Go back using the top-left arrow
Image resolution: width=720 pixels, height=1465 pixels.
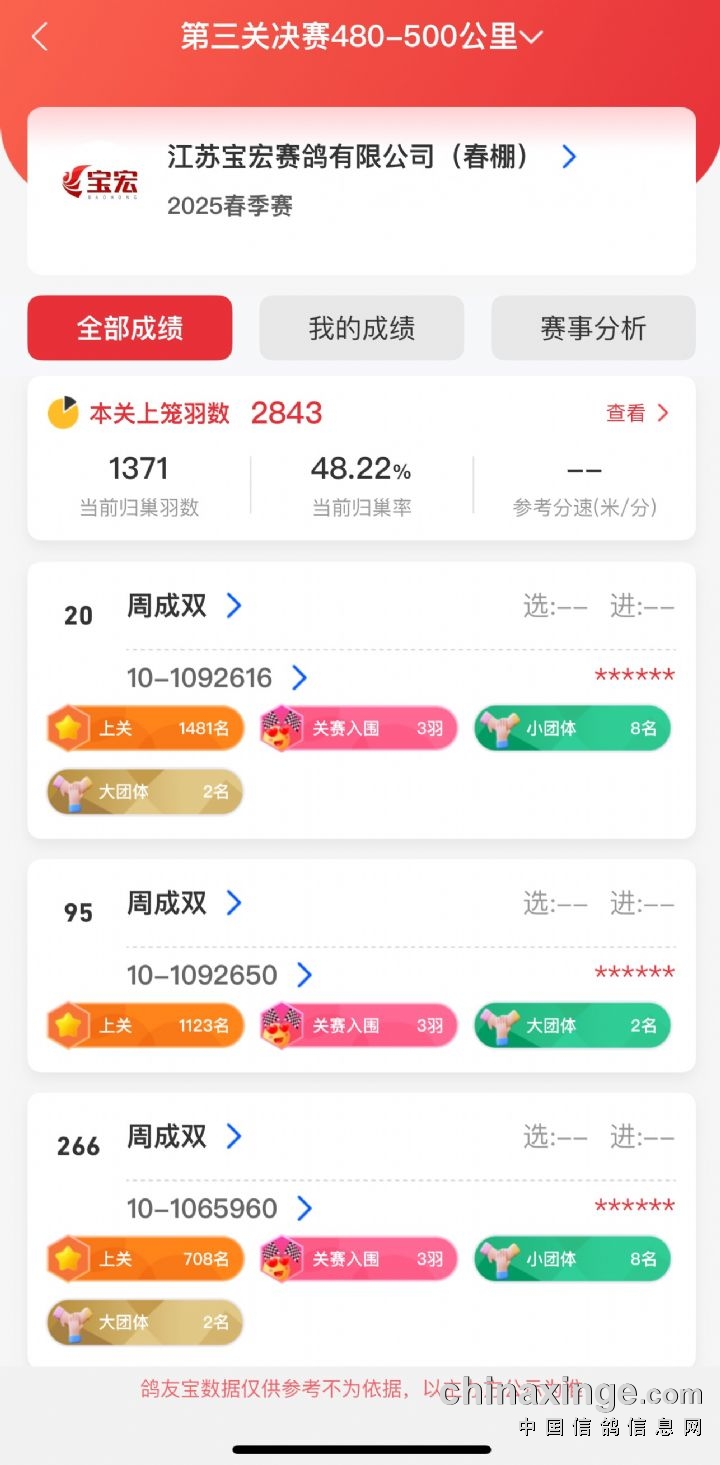point(39,37)
